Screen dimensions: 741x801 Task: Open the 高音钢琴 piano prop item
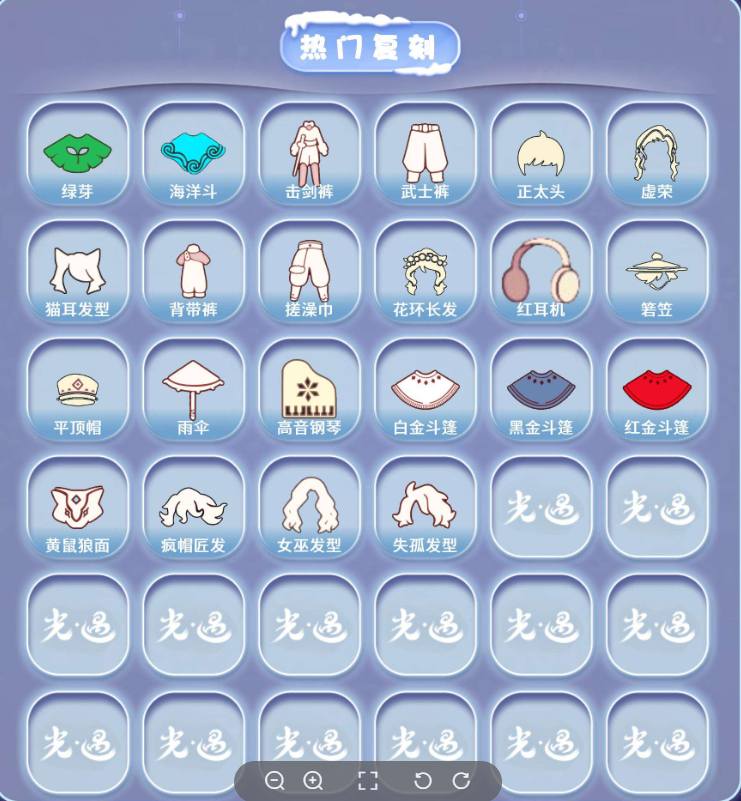click(x=309, y=383)
